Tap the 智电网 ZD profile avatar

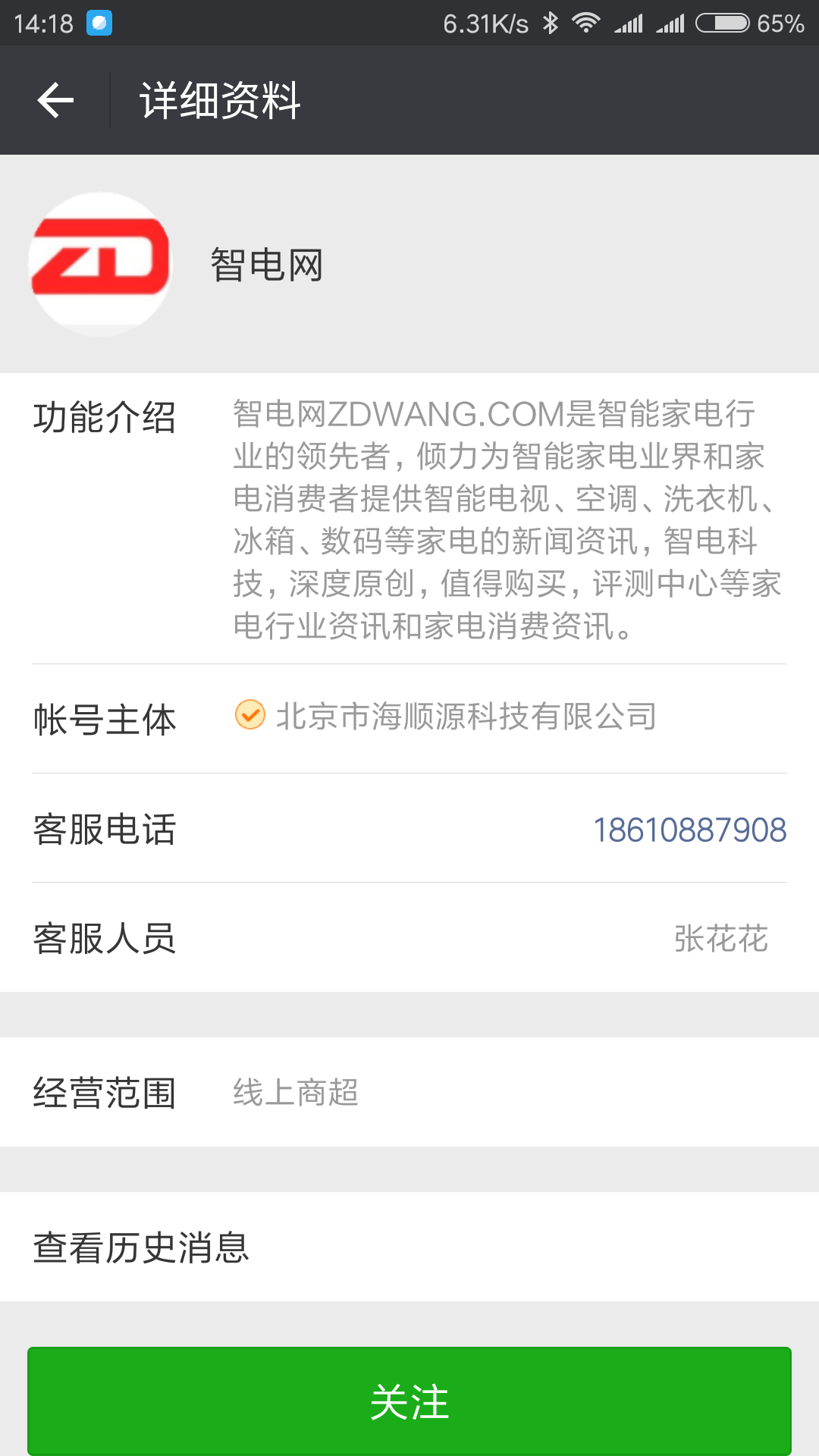pyautogui.click(x=100, y=264)
